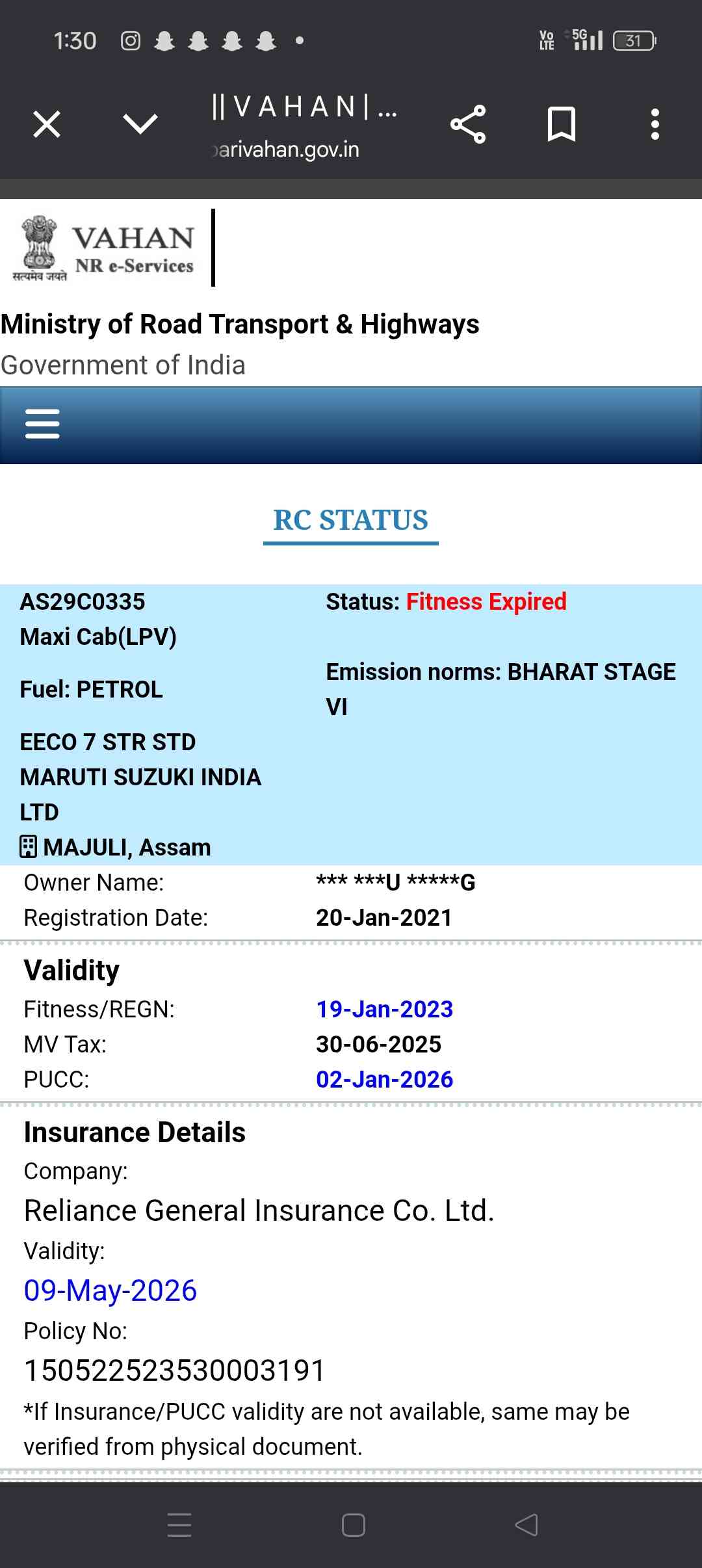Bookmark this page

(562, 124)
